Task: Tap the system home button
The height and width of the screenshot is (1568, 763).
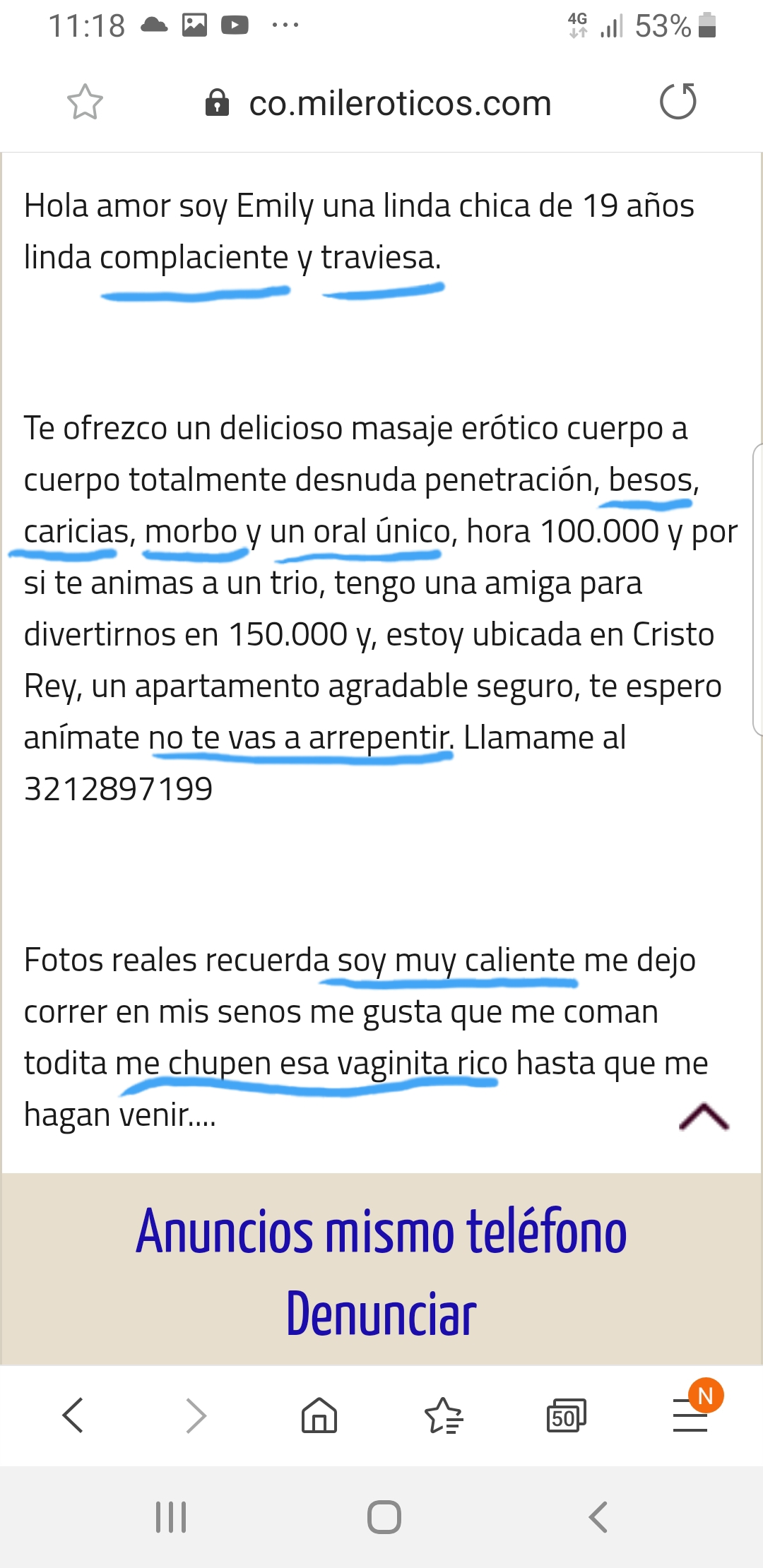Action: click(384, 1516)
